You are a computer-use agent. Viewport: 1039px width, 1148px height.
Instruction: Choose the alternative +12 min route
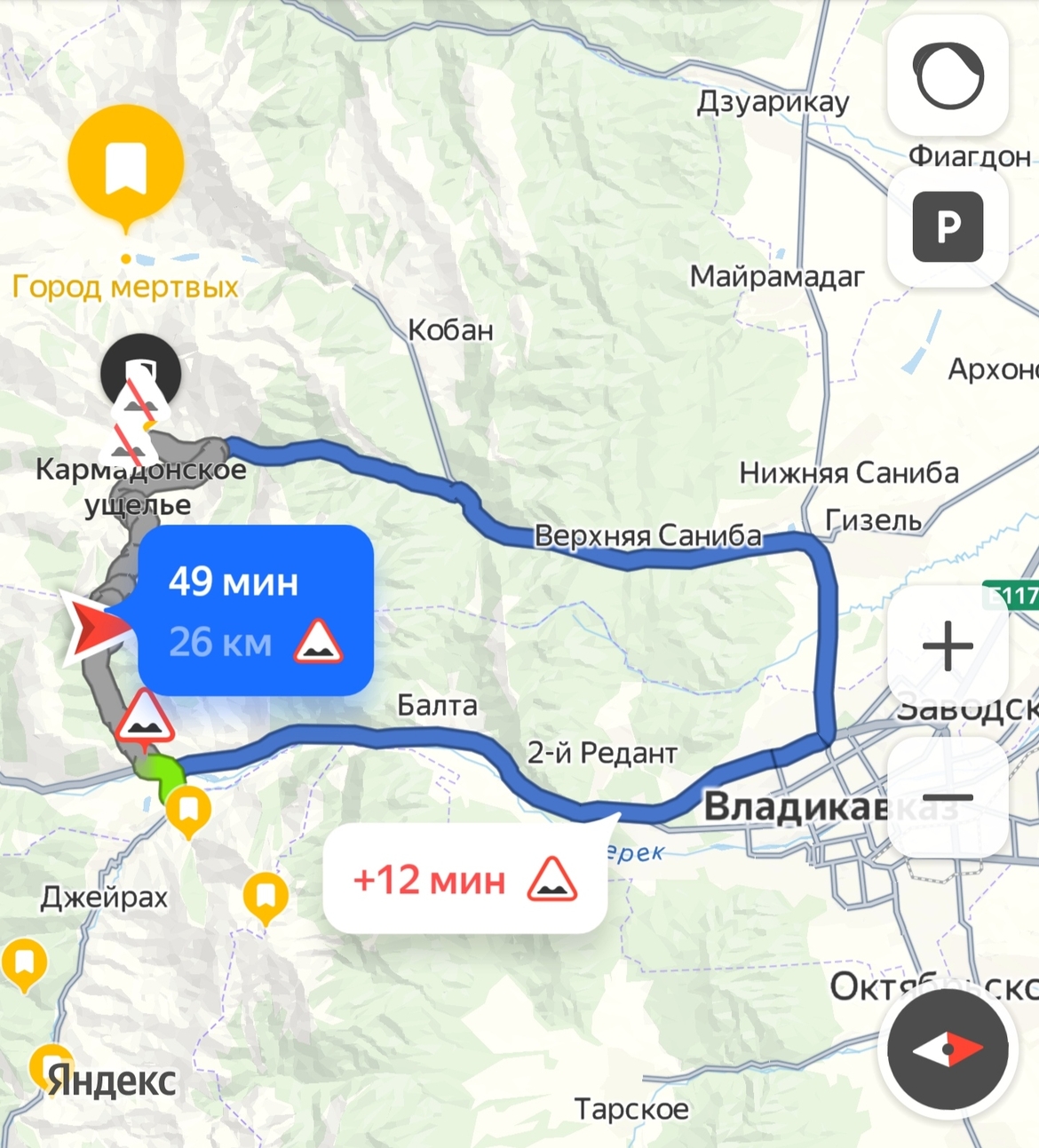[x=464, y=880]
